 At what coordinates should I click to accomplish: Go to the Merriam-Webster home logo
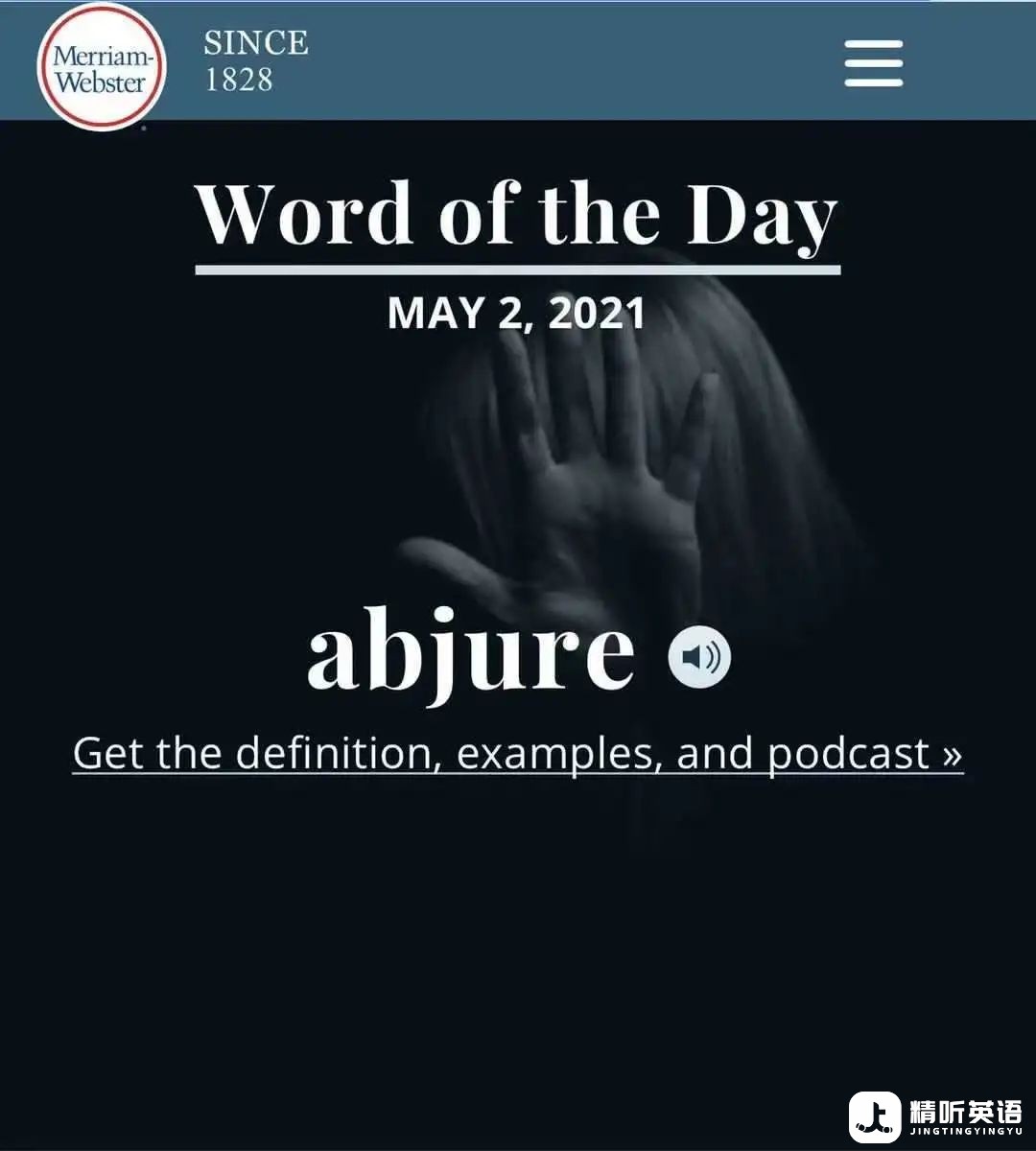(102, 66)
